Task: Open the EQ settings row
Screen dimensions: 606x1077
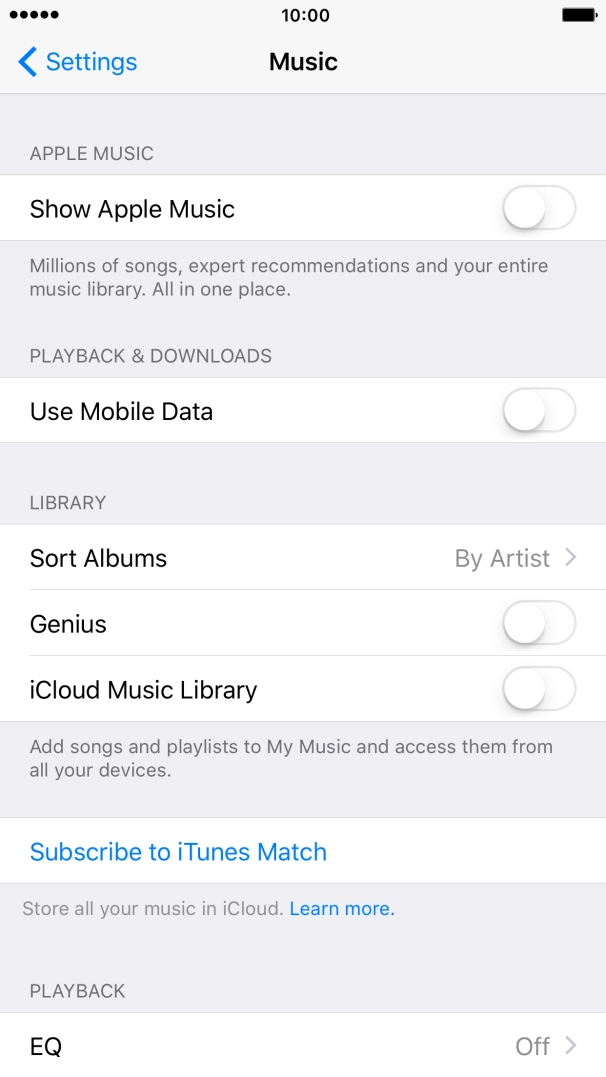Action: [x=302, y=1046]
